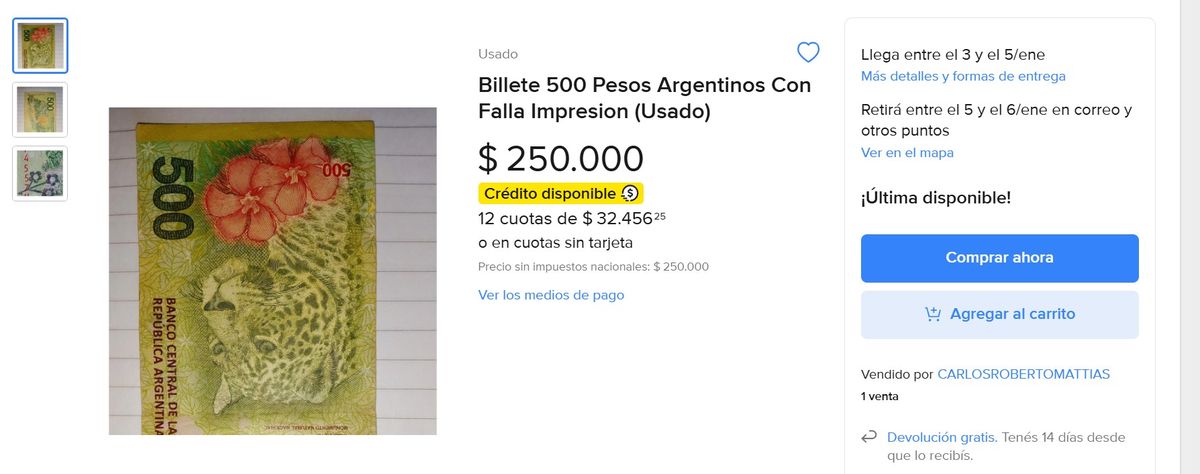Tap Comprar ahora button
This screenshot has height=474, width=1200.
[999, 258]
